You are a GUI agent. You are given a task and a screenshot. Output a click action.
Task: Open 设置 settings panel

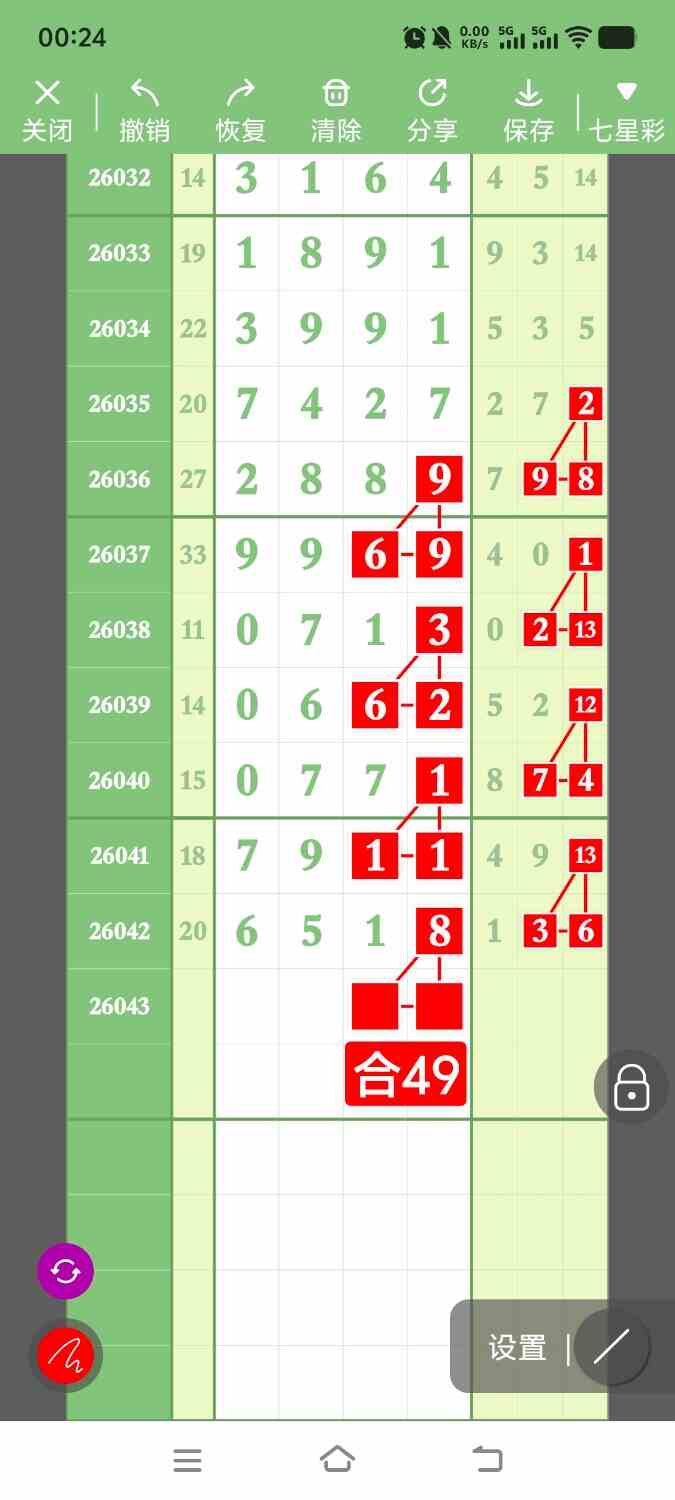click(x=517, y=1348)
